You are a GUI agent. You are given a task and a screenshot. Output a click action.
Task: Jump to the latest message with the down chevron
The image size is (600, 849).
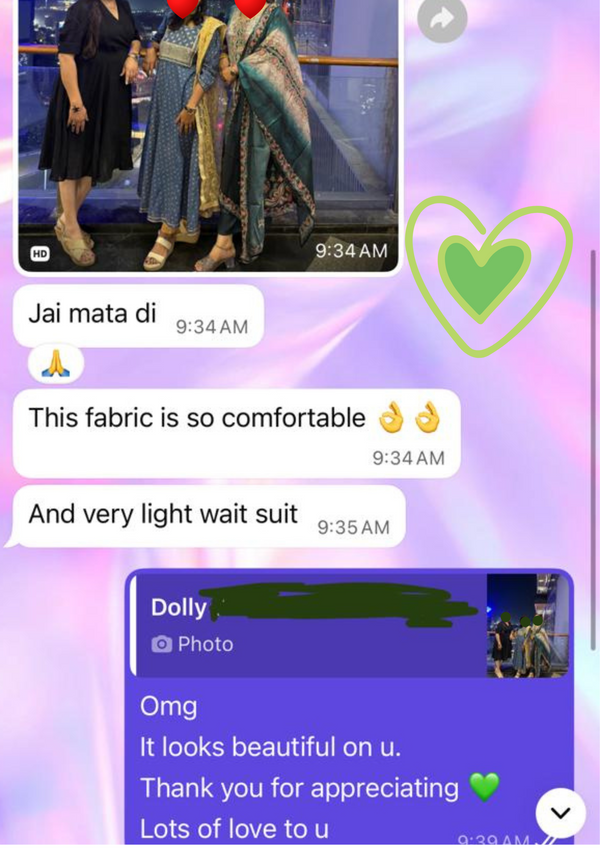560,813
